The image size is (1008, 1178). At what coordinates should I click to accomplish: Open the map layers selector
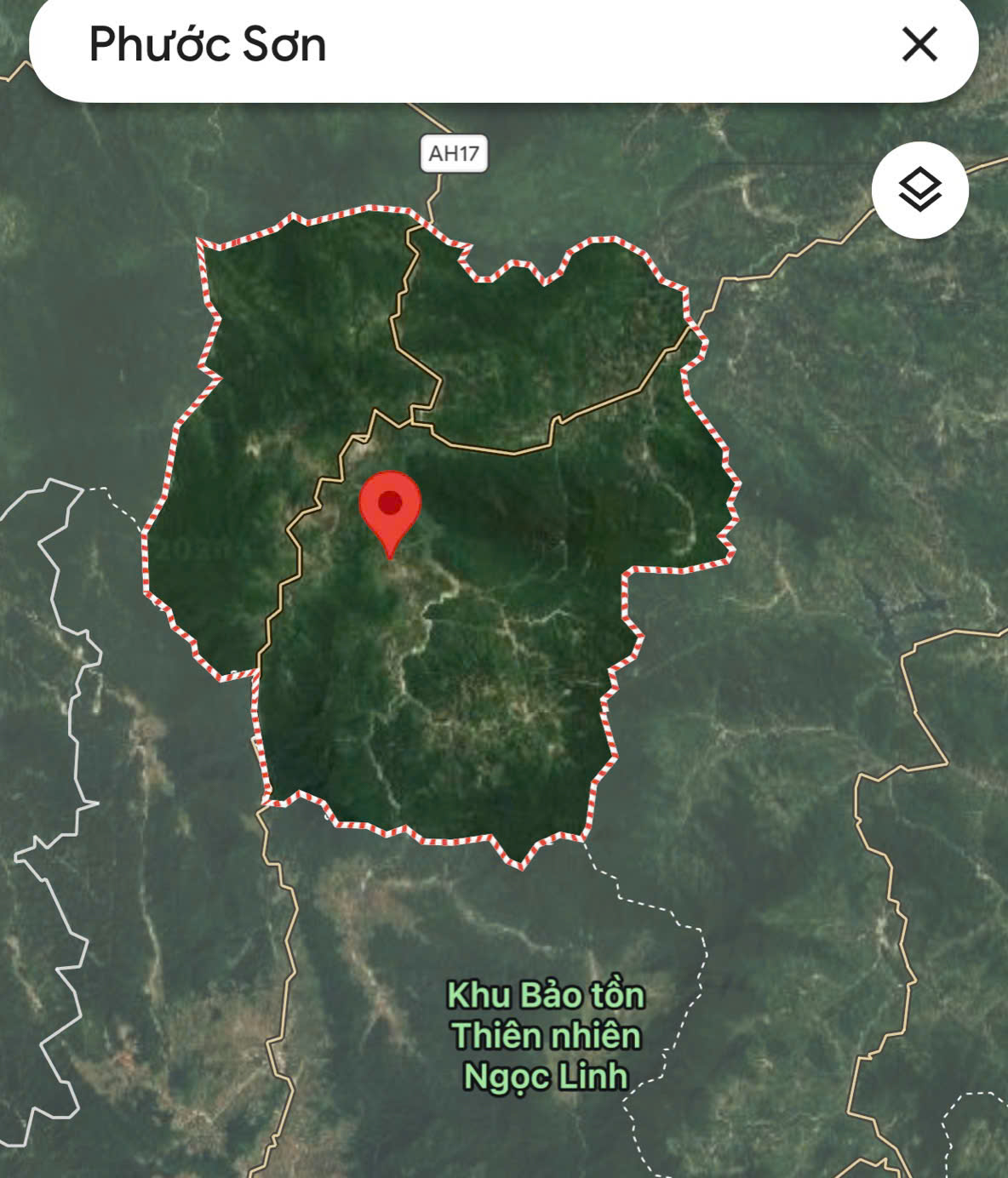coord(919,189)
